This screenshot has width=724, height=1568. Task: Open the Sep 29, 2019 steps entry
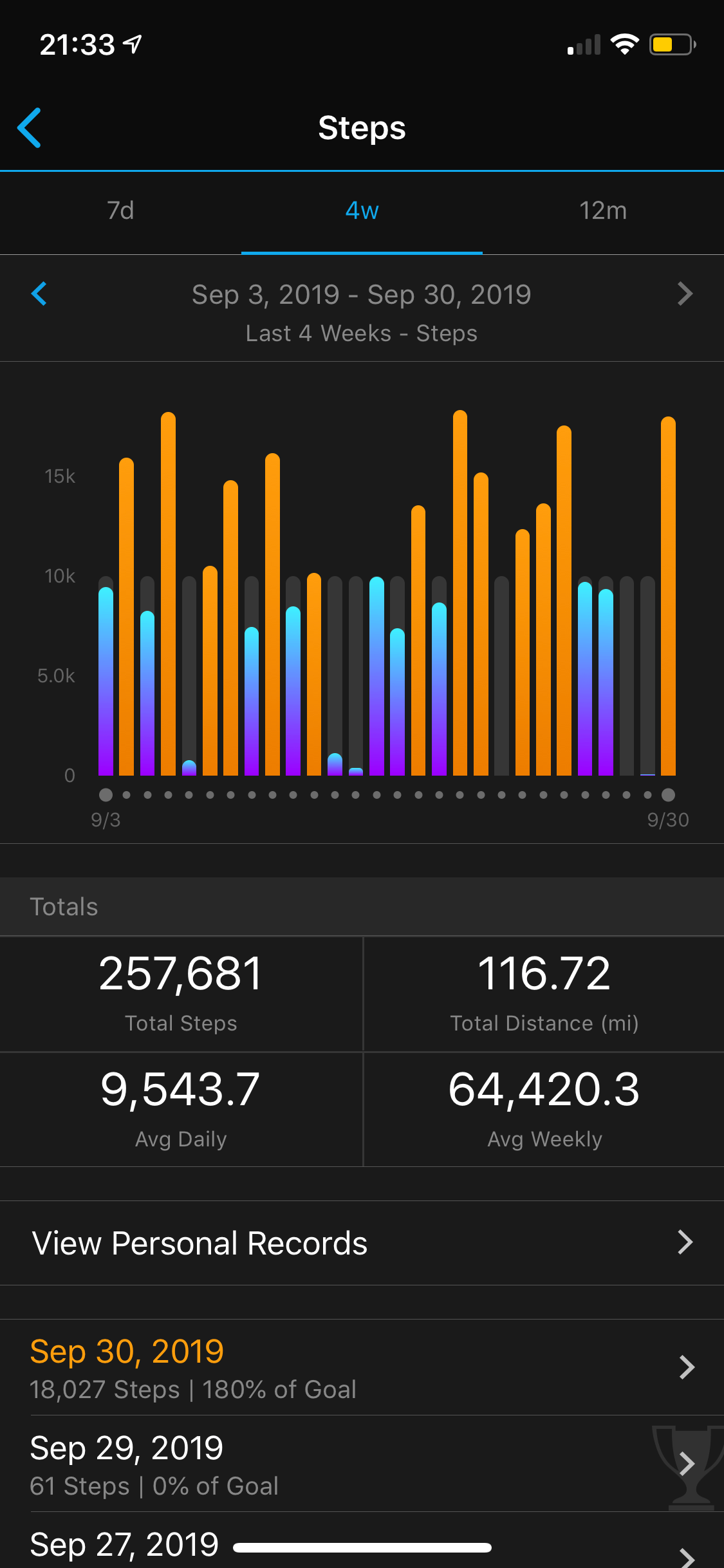click(x=362, y=1464)
